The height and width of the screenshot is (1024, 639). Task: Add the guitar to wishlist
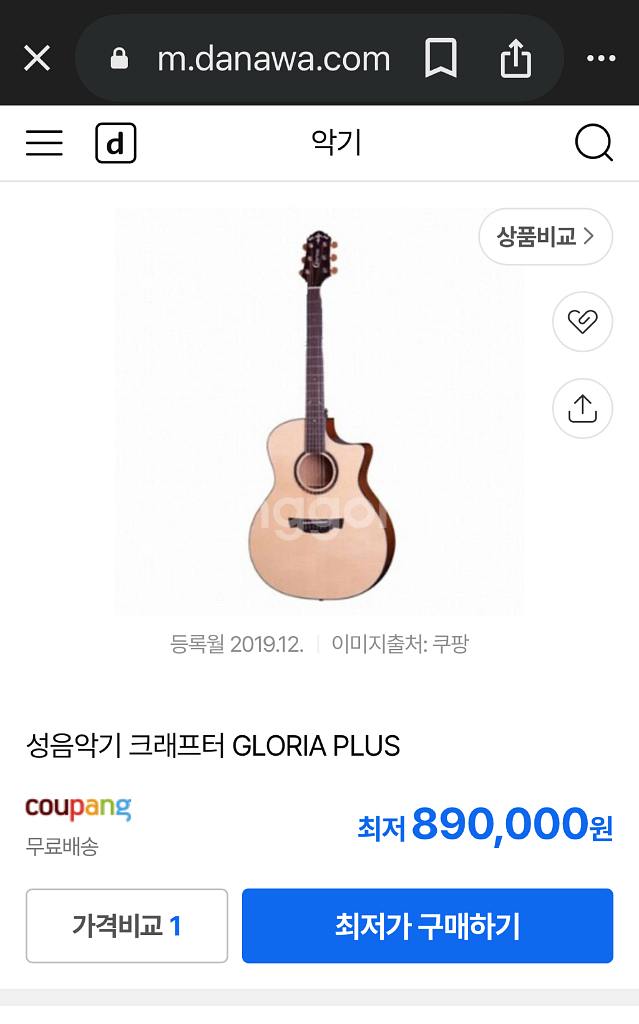point(582,322)
